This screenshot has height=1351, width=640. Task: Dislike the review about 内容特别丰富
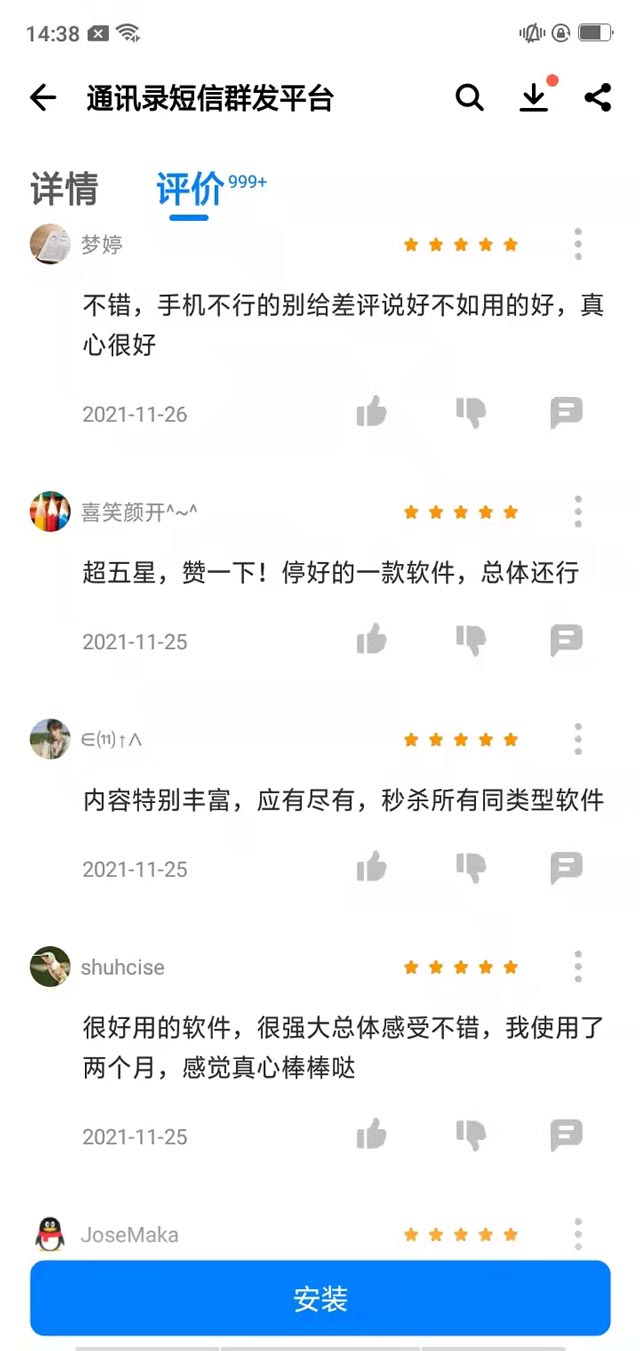click(x=470, y=867)
